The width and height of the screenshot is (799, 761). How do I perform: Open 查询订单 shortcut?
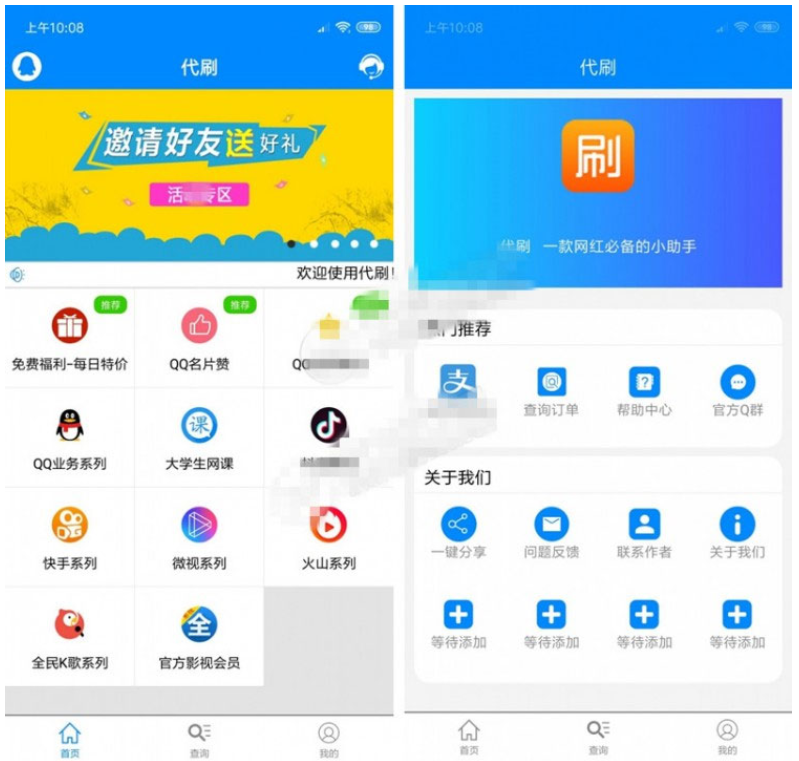[551, 391]
